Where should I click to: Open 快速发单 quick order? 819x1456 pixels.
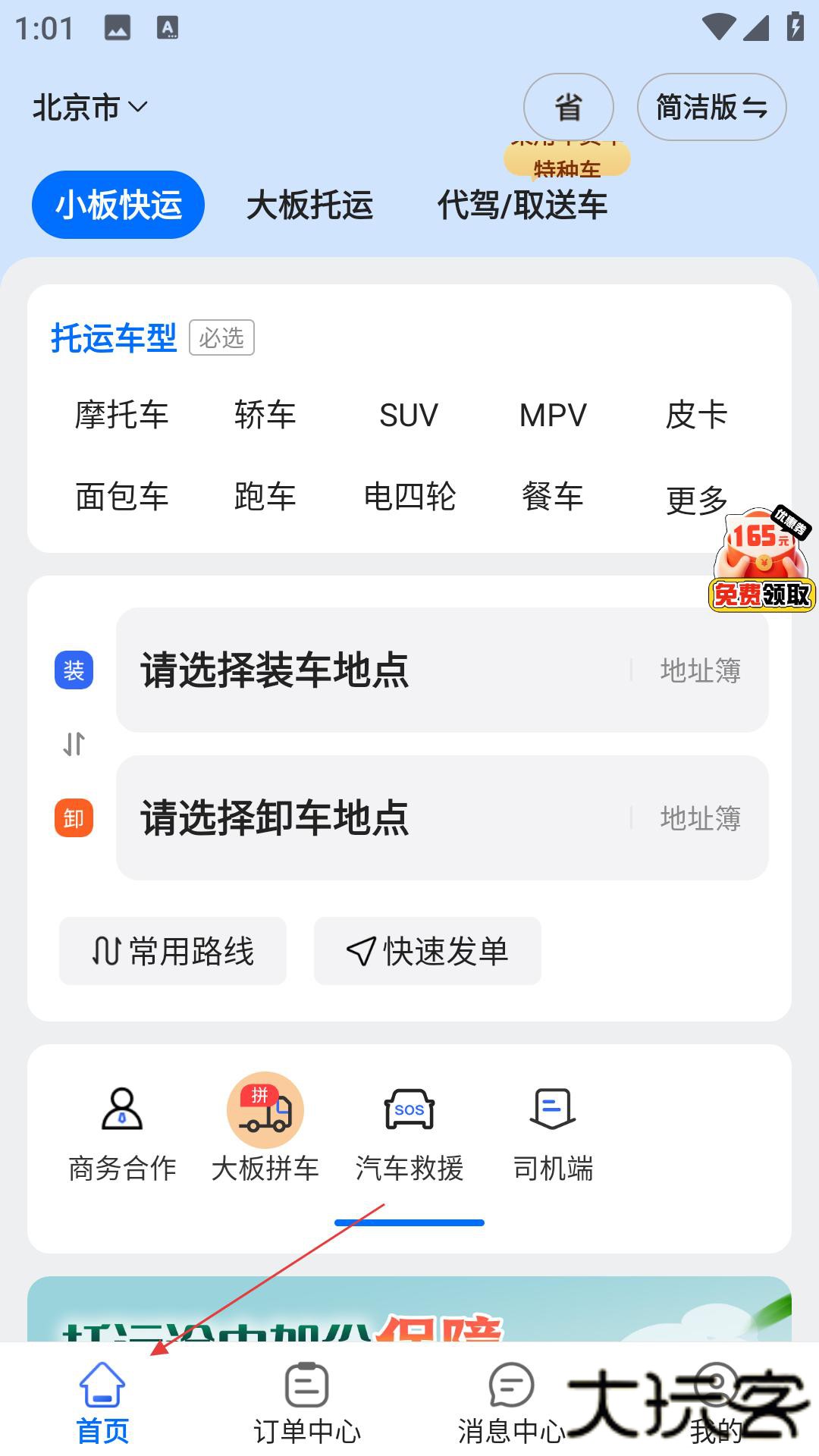(427, 952)
